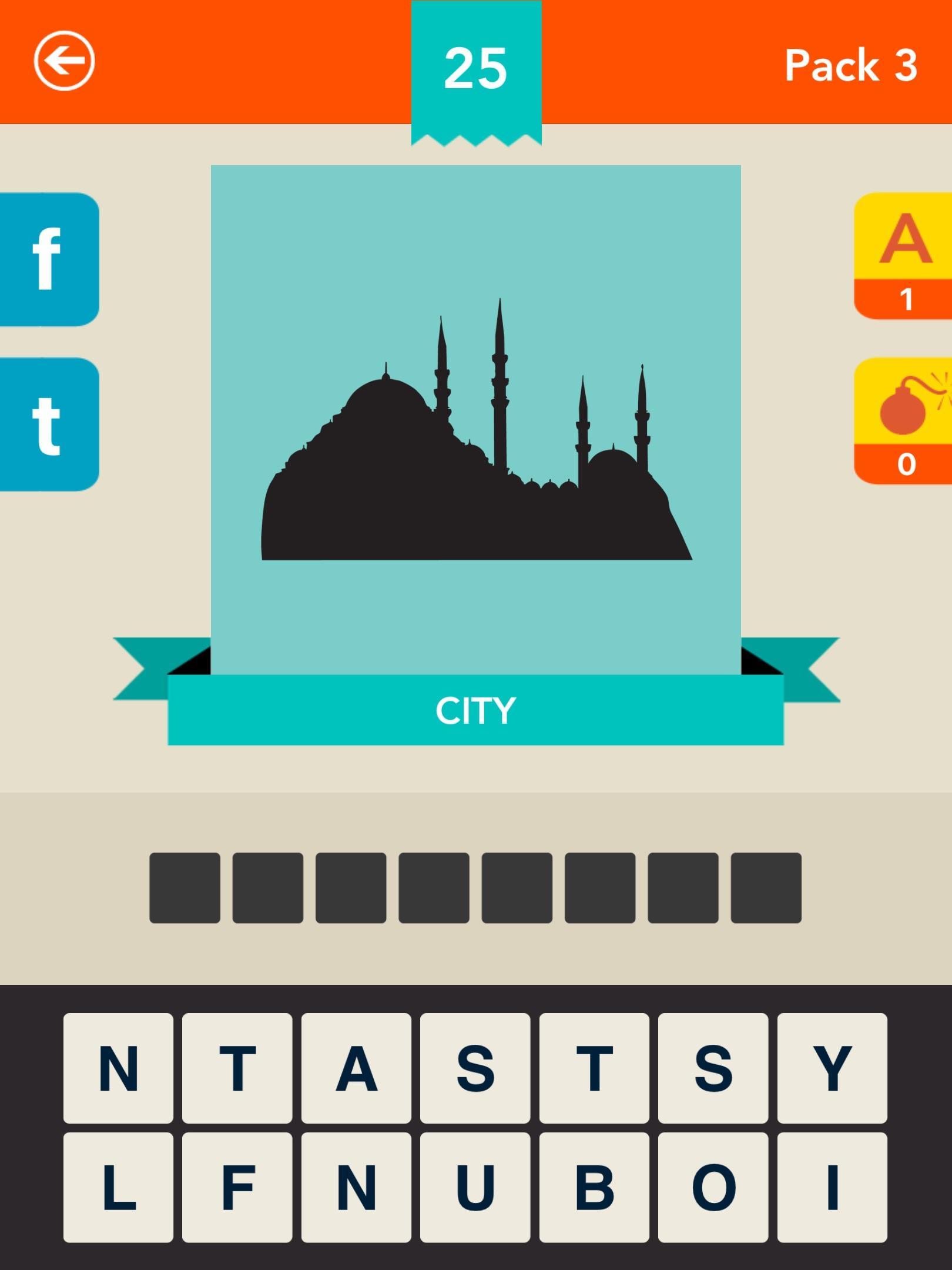Select the letter B tile
The height and width of the screenshot is (1270, 952).
pyautogui.click(x=594, y=1187)
